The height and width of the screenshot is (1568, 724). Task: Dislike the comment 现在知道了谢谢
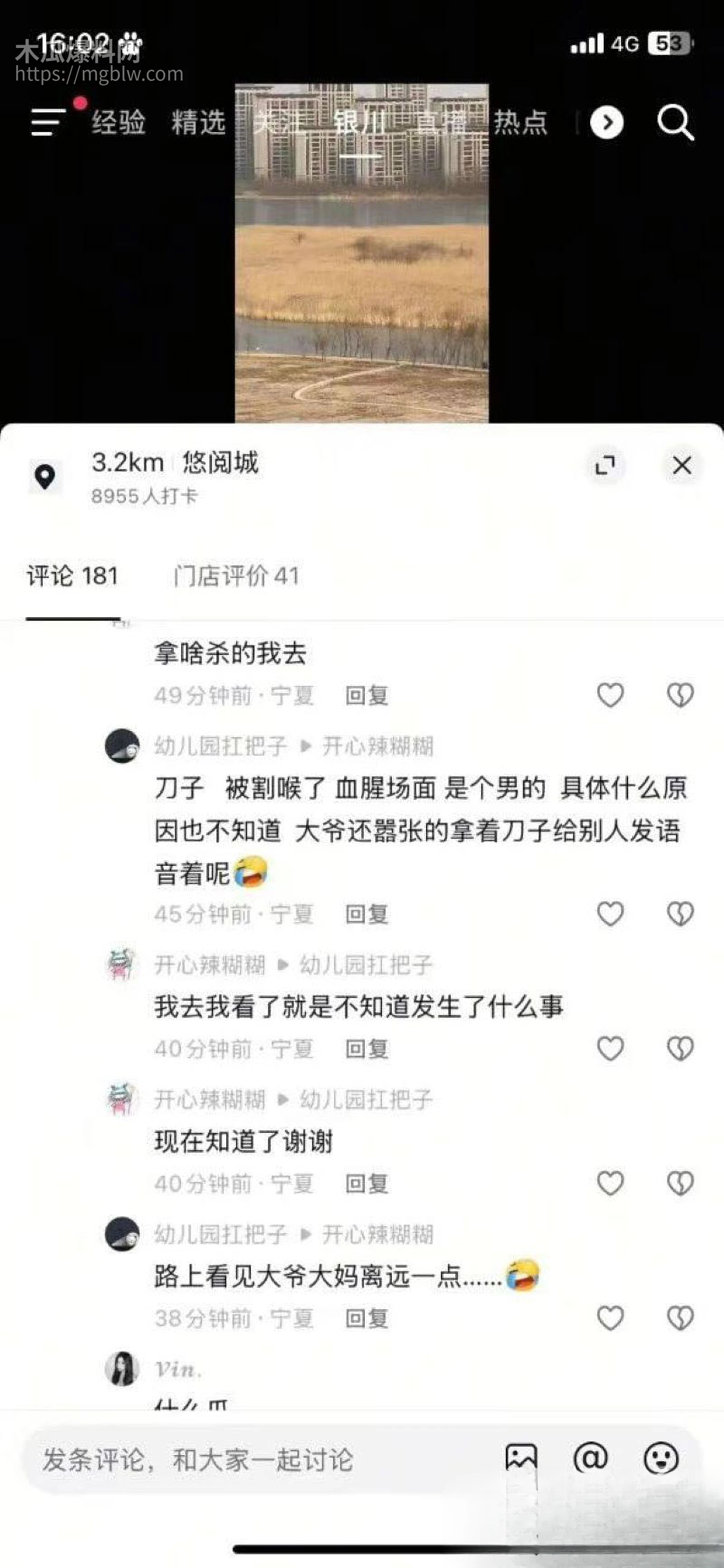coord(680,1183)
